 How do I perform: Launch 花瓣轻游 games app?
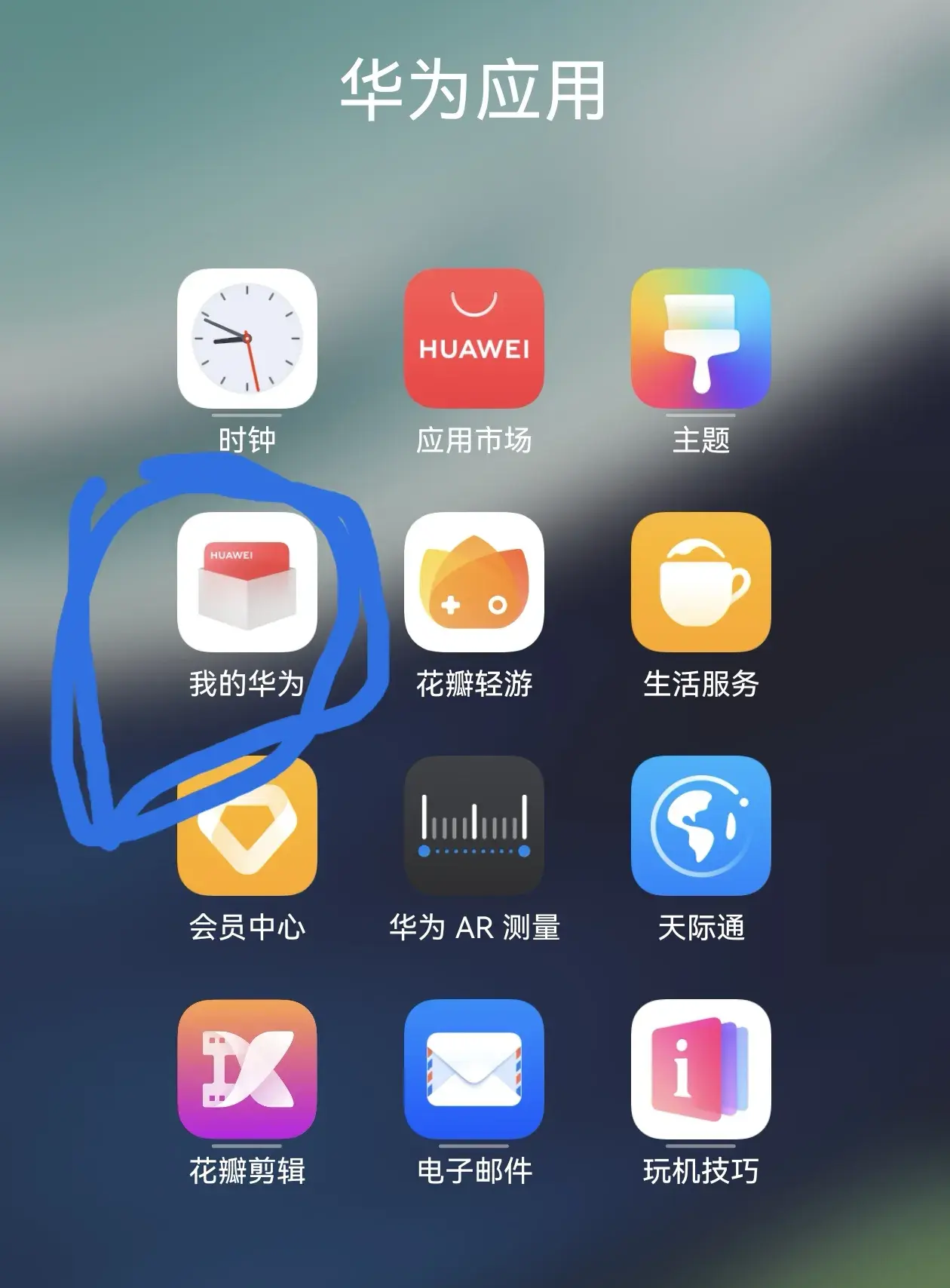point(474,582)
